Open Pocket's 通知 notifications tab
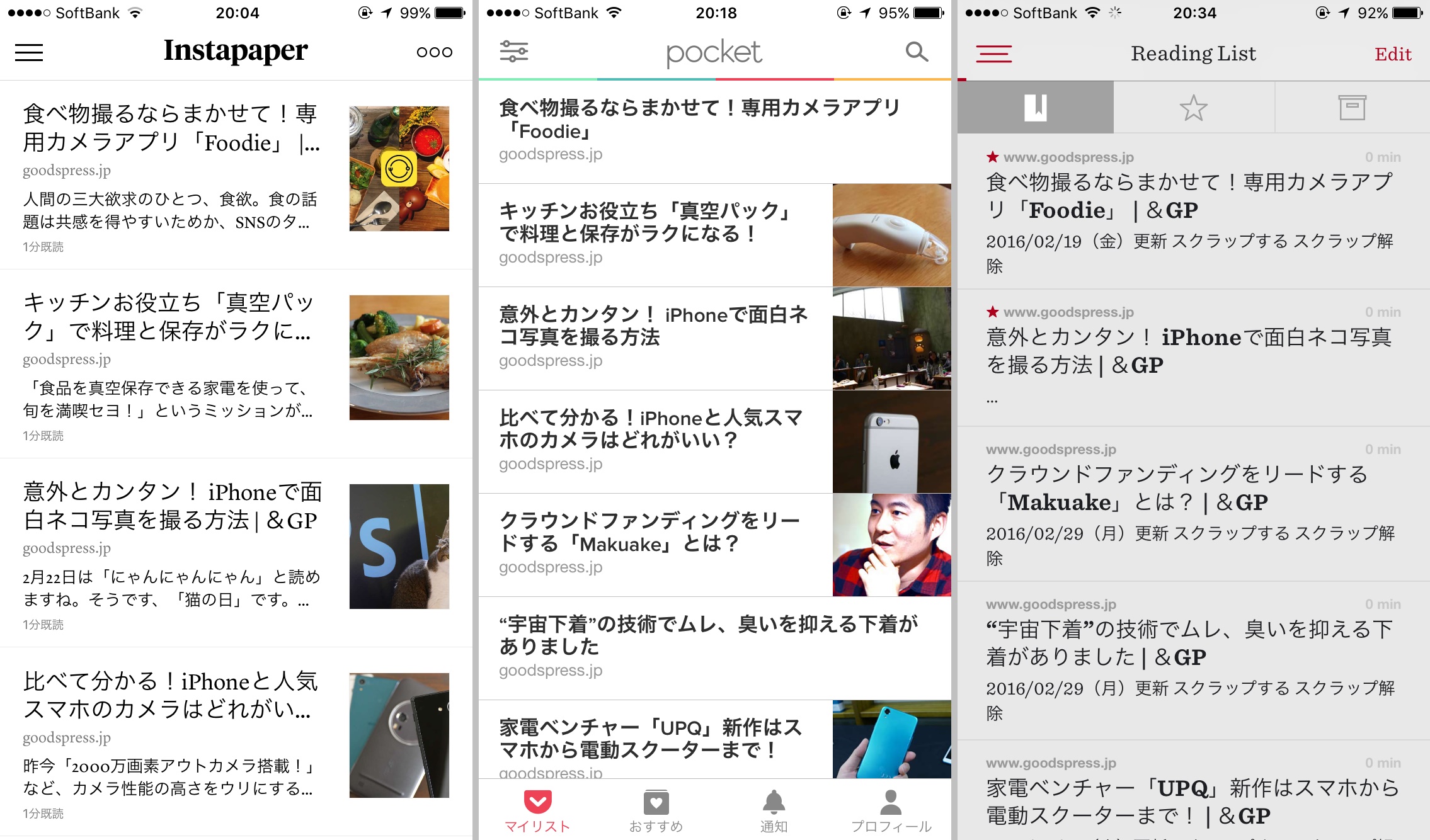The image size is (1430, 840). pos(774,811)
